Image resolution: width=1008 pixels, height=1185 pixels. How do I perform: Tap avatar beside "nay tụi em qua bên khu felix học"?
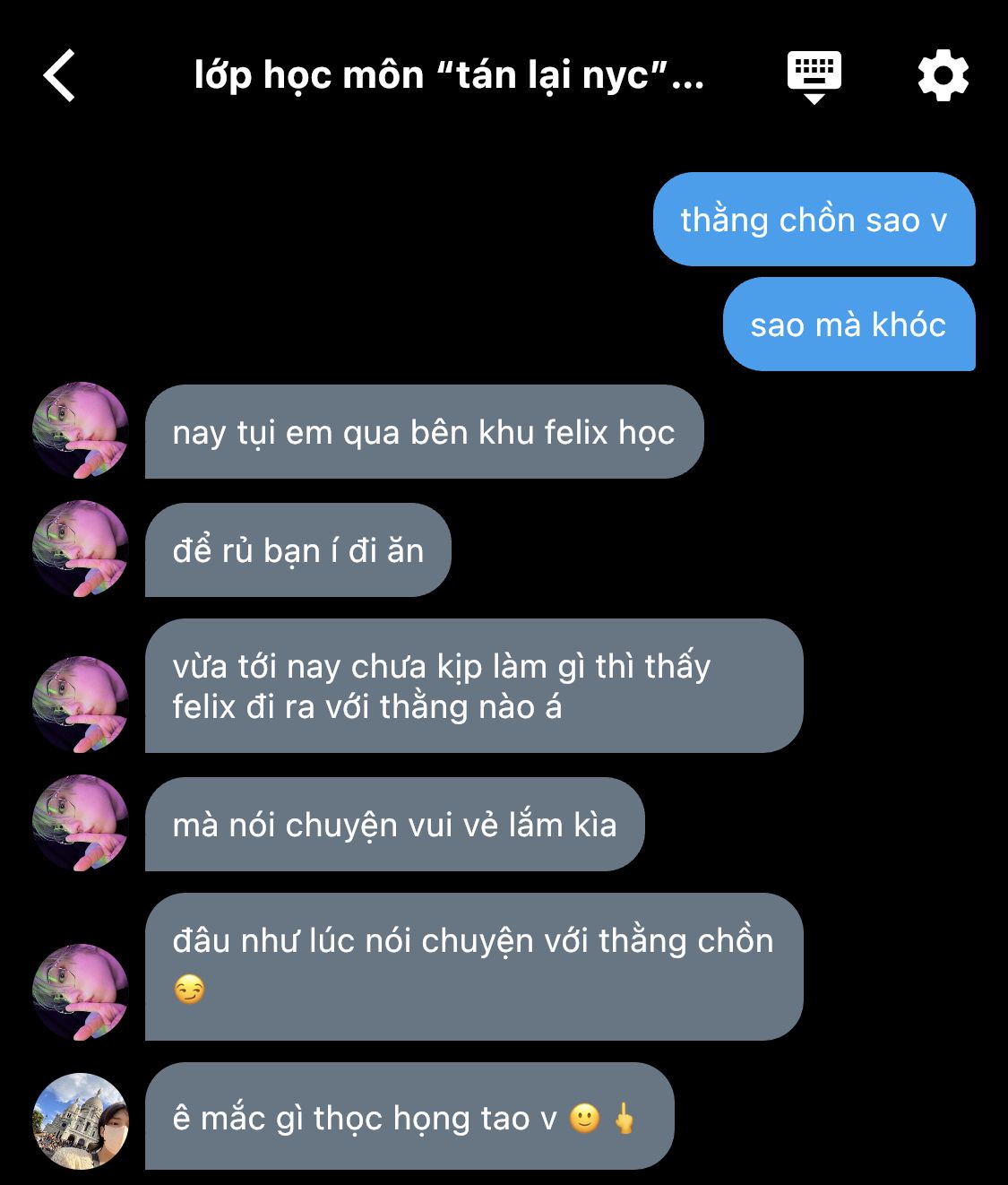point(81,431)
